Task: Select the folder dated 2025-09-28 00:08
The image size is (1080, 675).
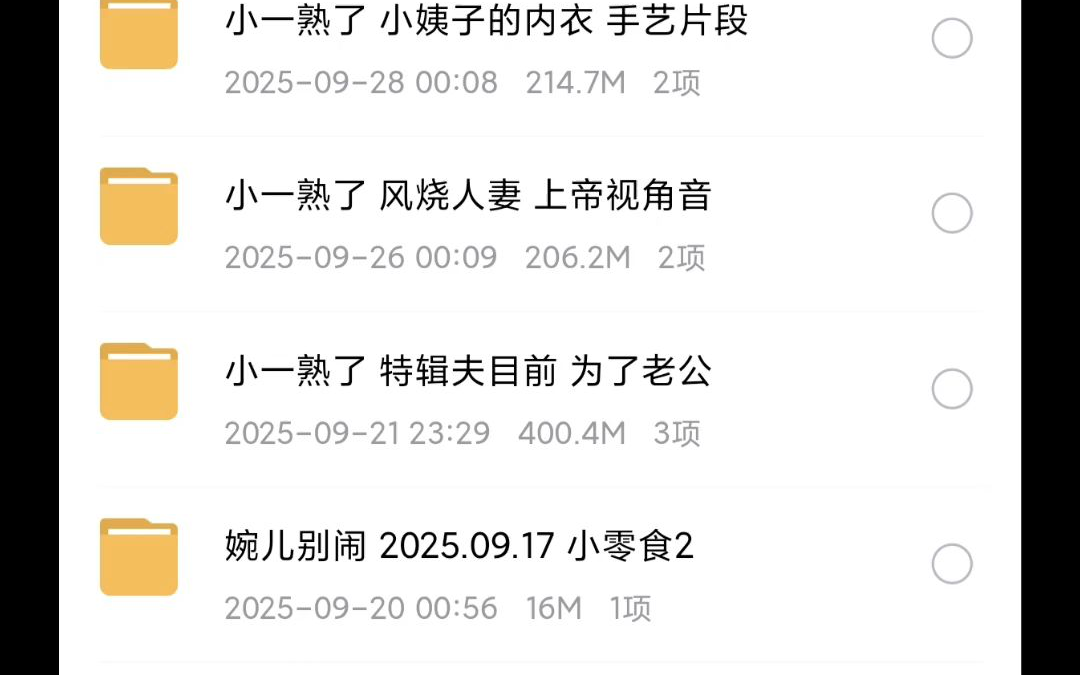Action: pos(952,39)
